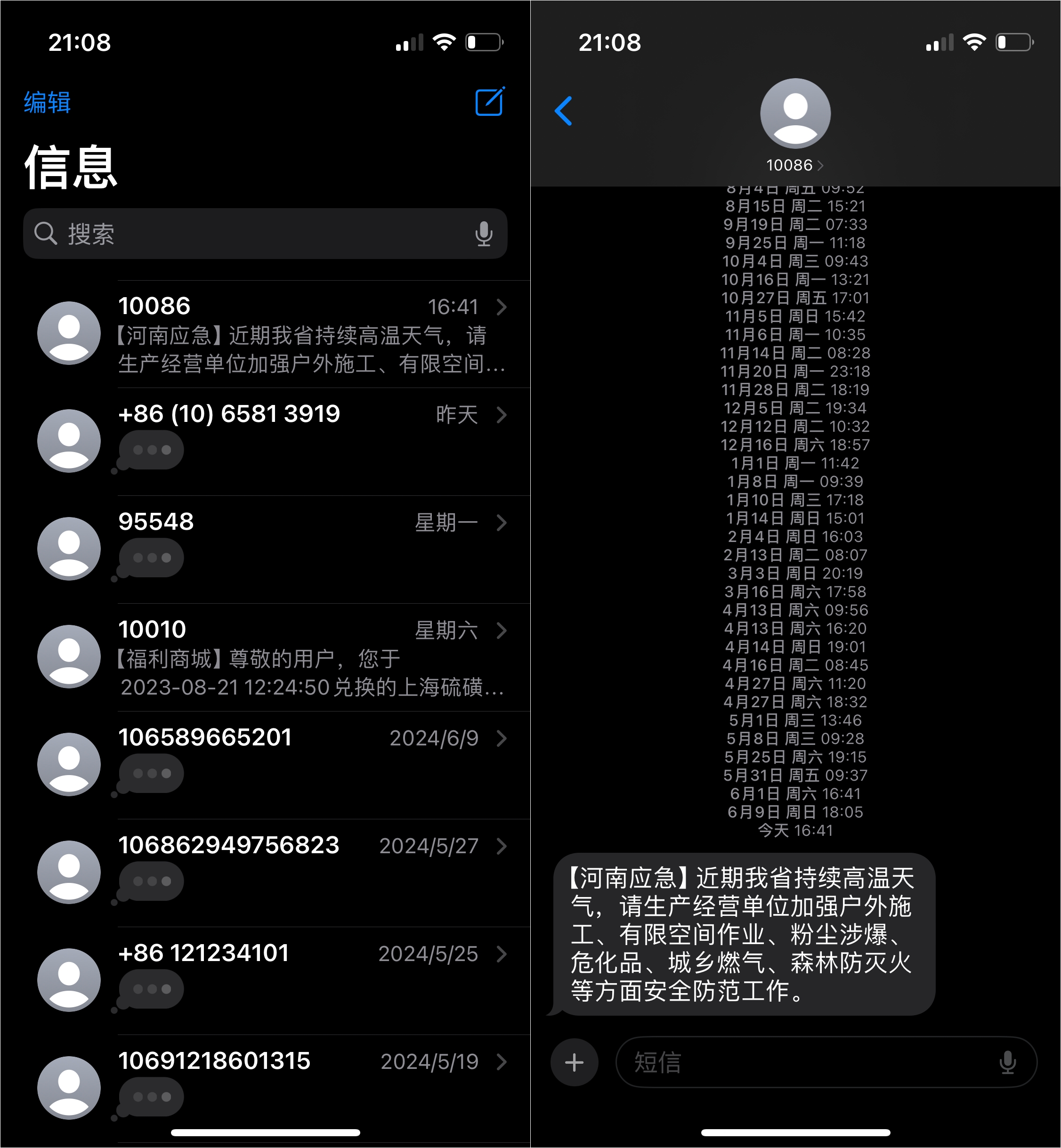The image size is (1061, 1148).
Task: Open the thread from 106589665201
Action: coord(310,765)
